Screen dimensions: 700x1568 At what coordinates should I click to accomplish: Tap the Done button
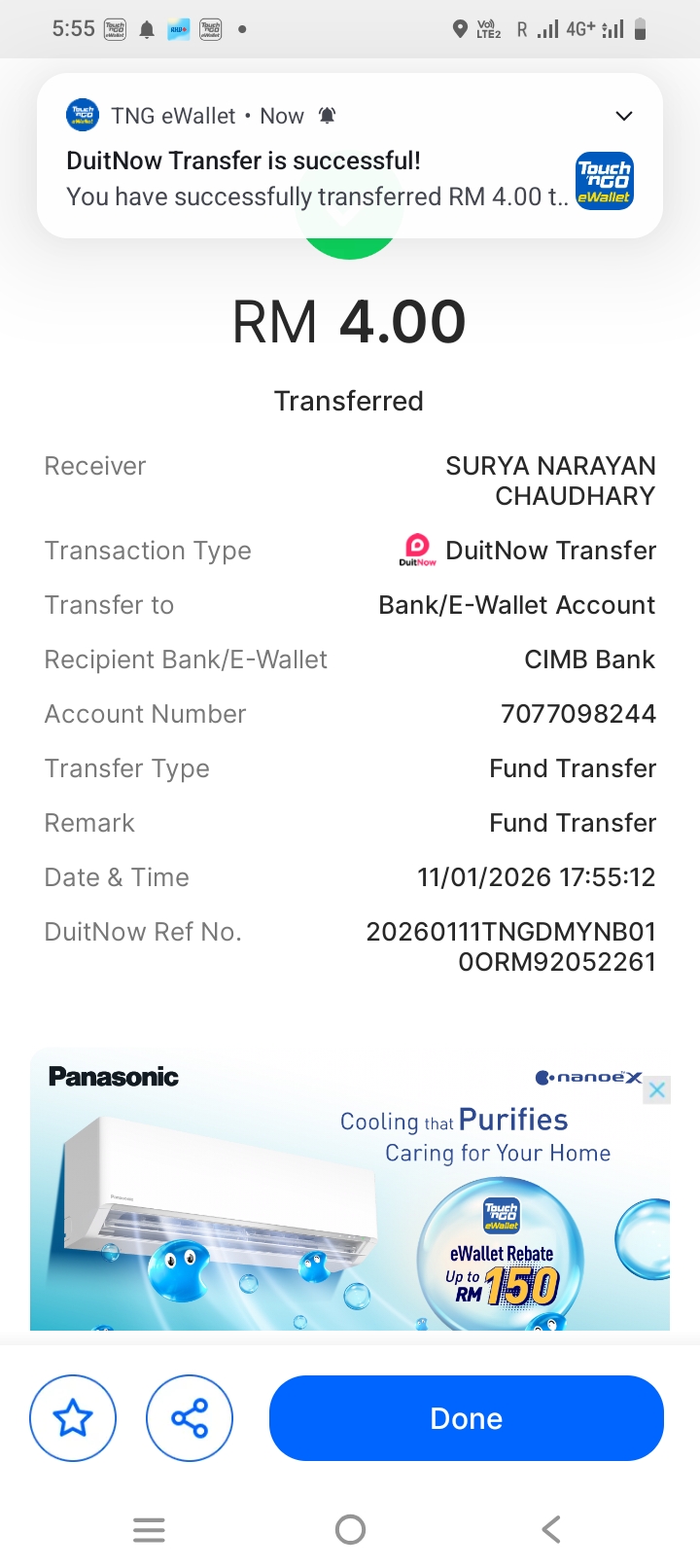pos(466,1418)
